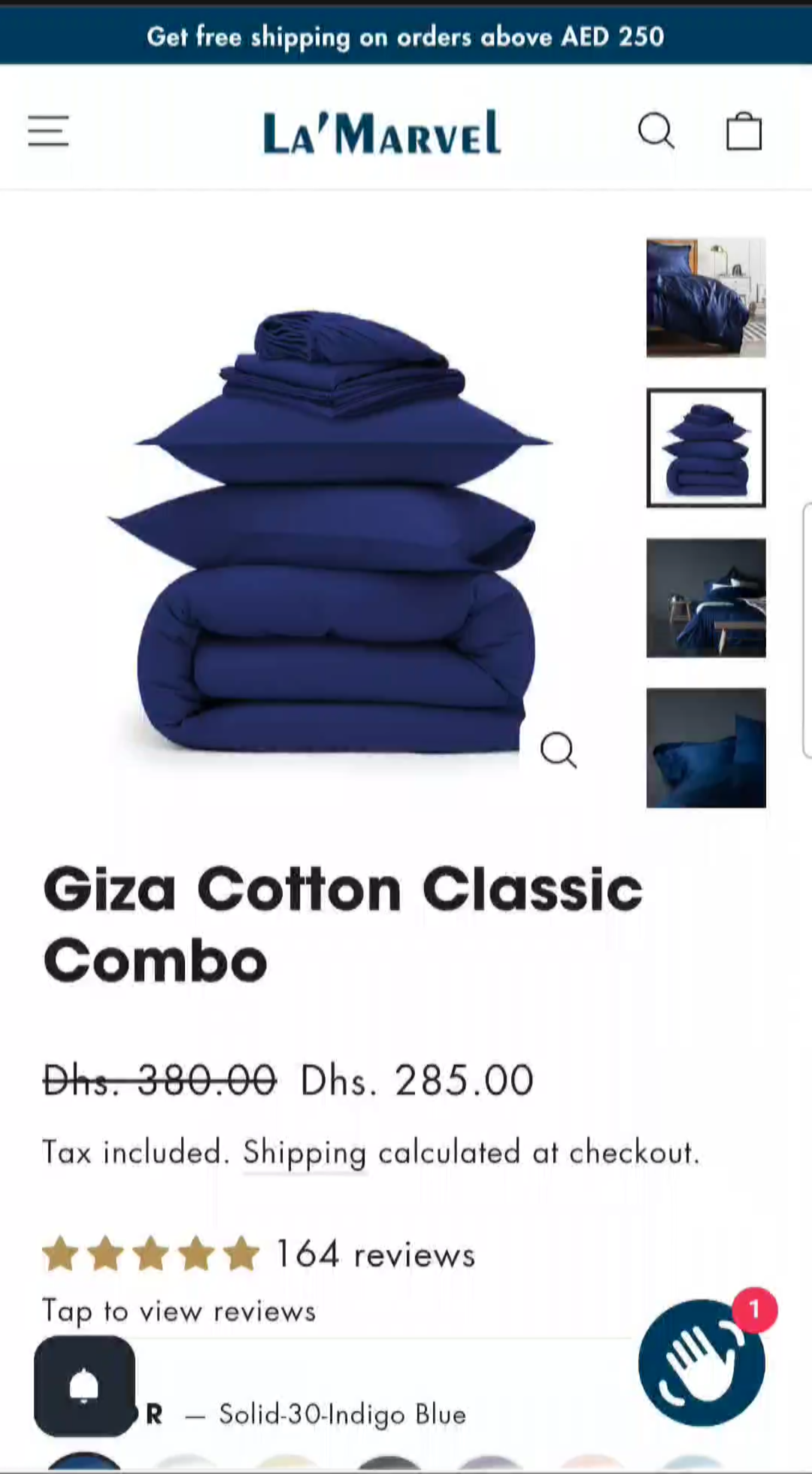This screenshot has width=812, height=1474.
Task: Zoom the main product image
Action: pos(558,750)
